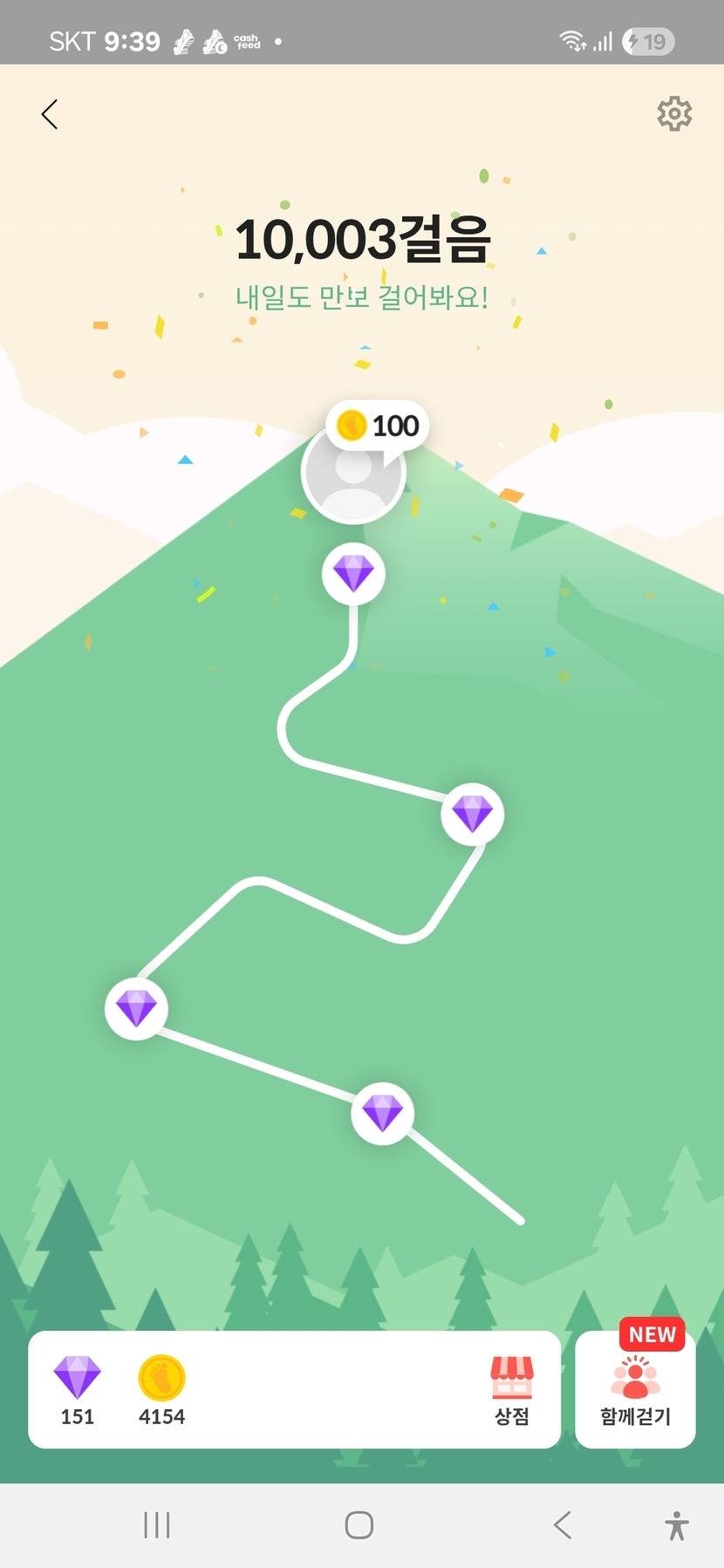Open the recent apps view
Image resolution: width=724 pixels, height=1568 pixels.
coord(157,1525)
